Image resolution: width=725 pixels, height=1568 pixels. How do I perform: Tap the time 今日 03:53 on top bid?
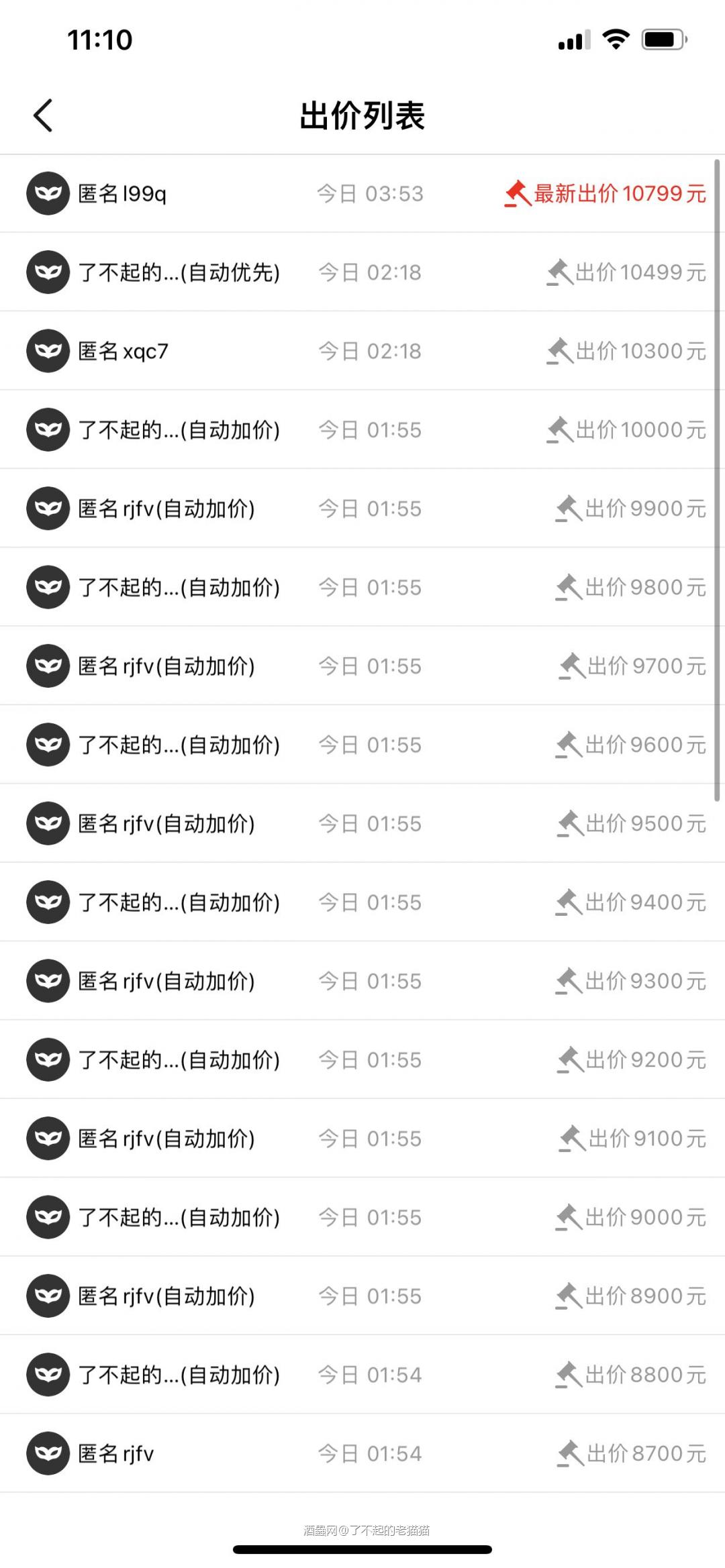coord(371,194)
